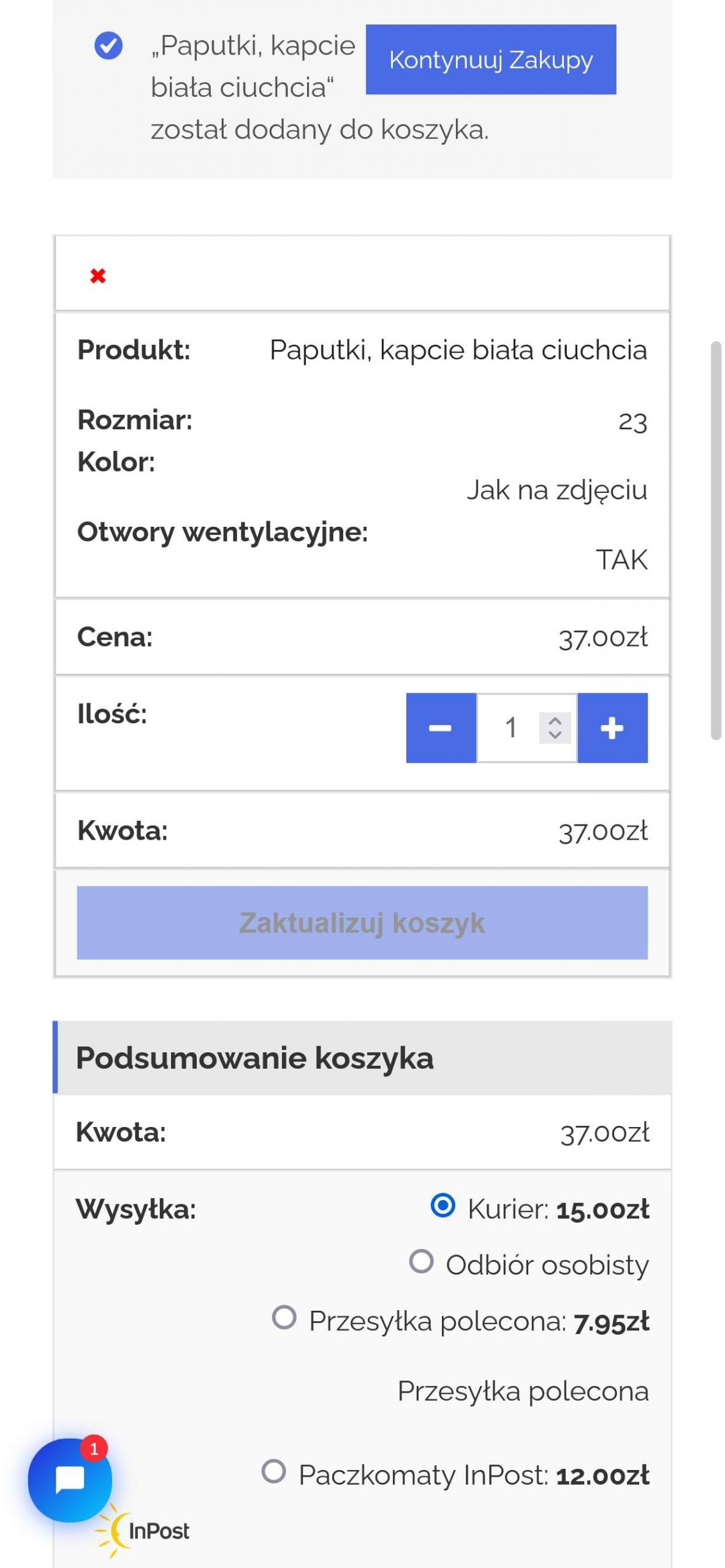Viewport: 725px width, 1568px height.
Task: Choose Paczkomaty InPost 12.00zł shipping
Action: point(274,1471)
